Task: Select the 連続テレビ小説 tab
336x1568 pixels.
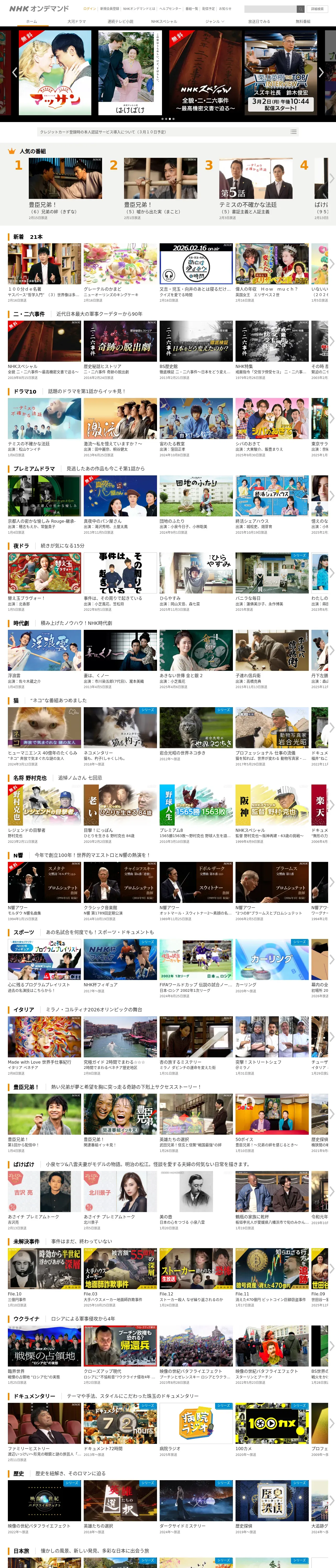Action: pos(120,21)
